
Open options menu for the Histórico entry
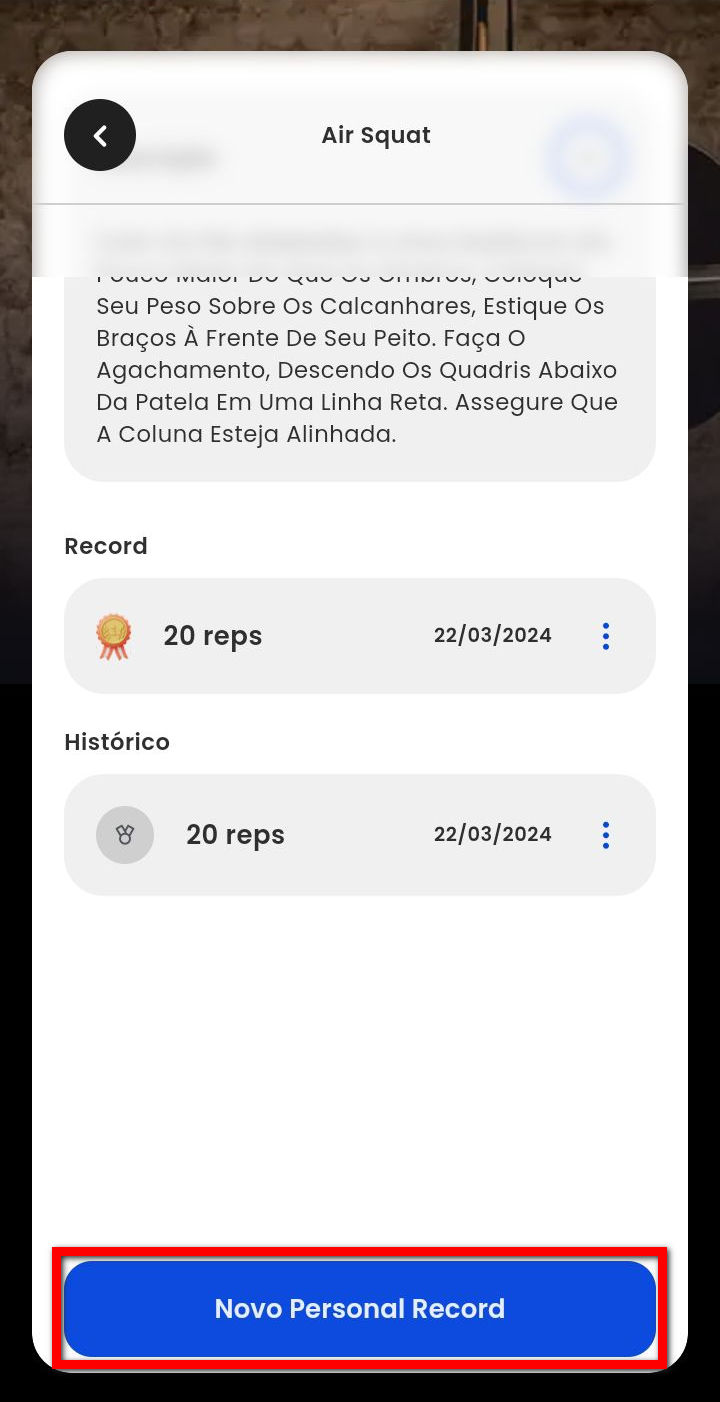pos(605,835)
